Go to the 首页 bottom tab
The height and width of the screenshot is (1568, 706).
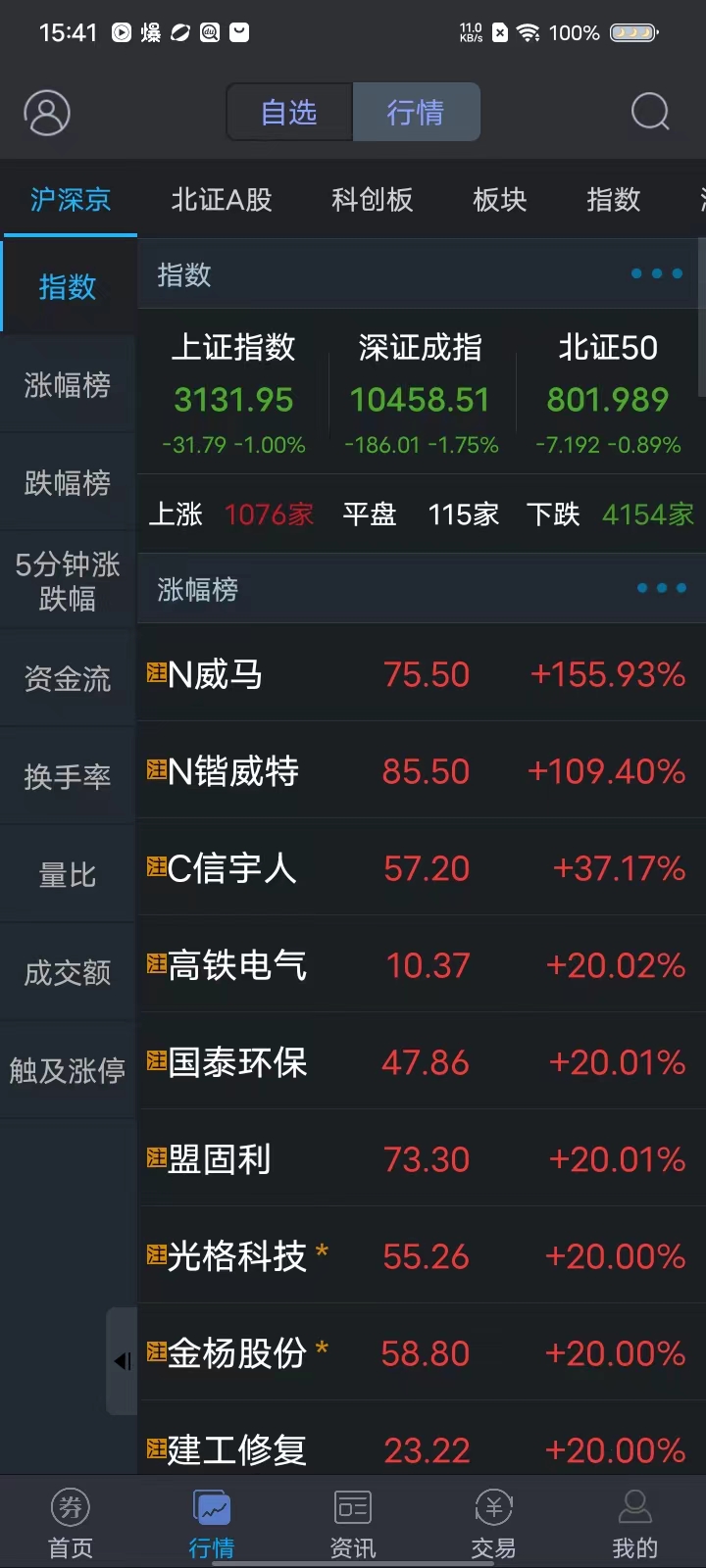pos(71,1524)
